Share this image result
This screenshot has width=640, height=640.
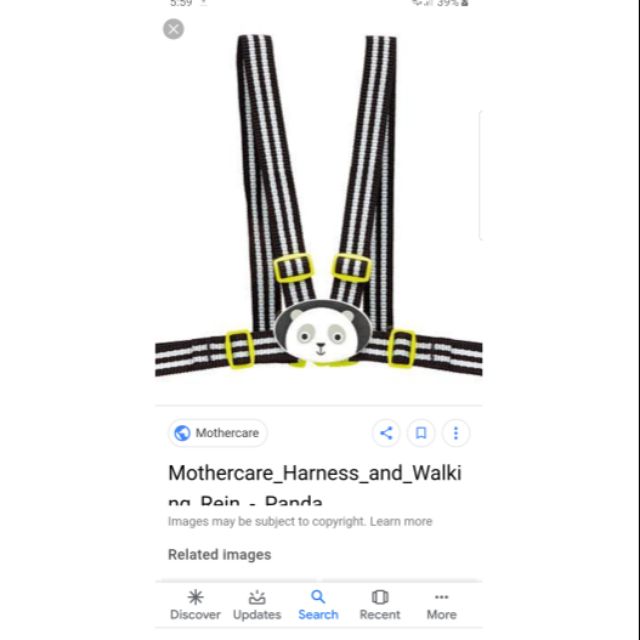coord(386,433)
